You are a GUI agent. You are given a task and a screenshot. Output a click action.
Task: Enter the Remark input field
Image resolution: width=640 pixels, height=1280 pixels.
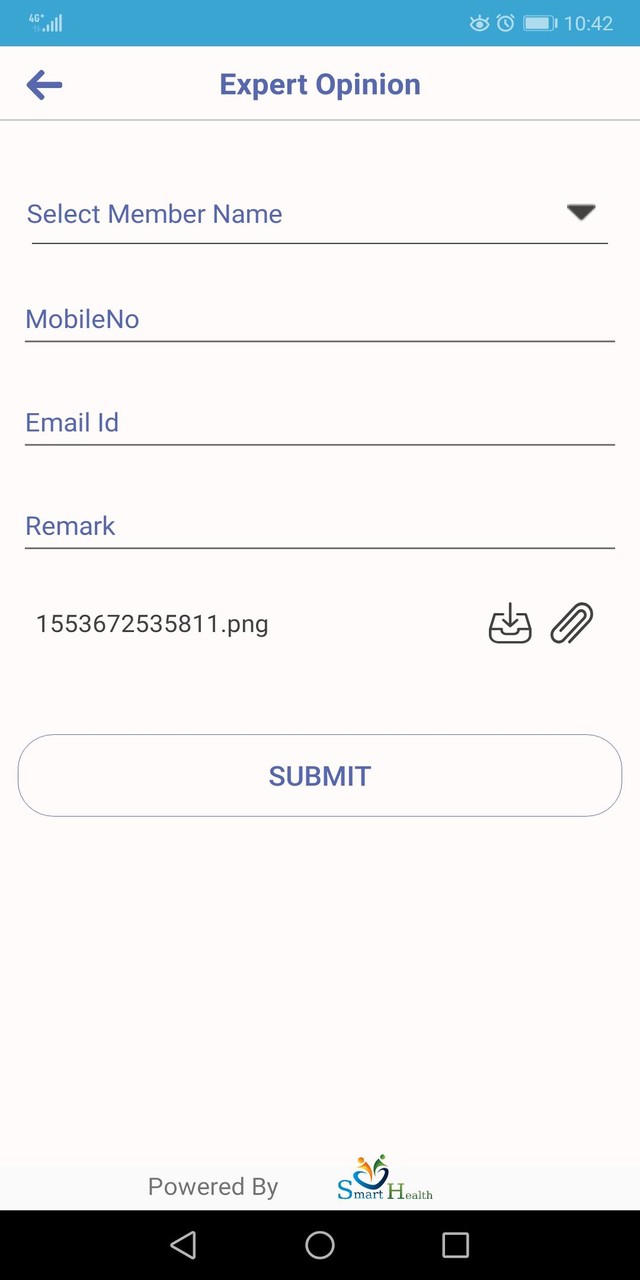(319, 526)
